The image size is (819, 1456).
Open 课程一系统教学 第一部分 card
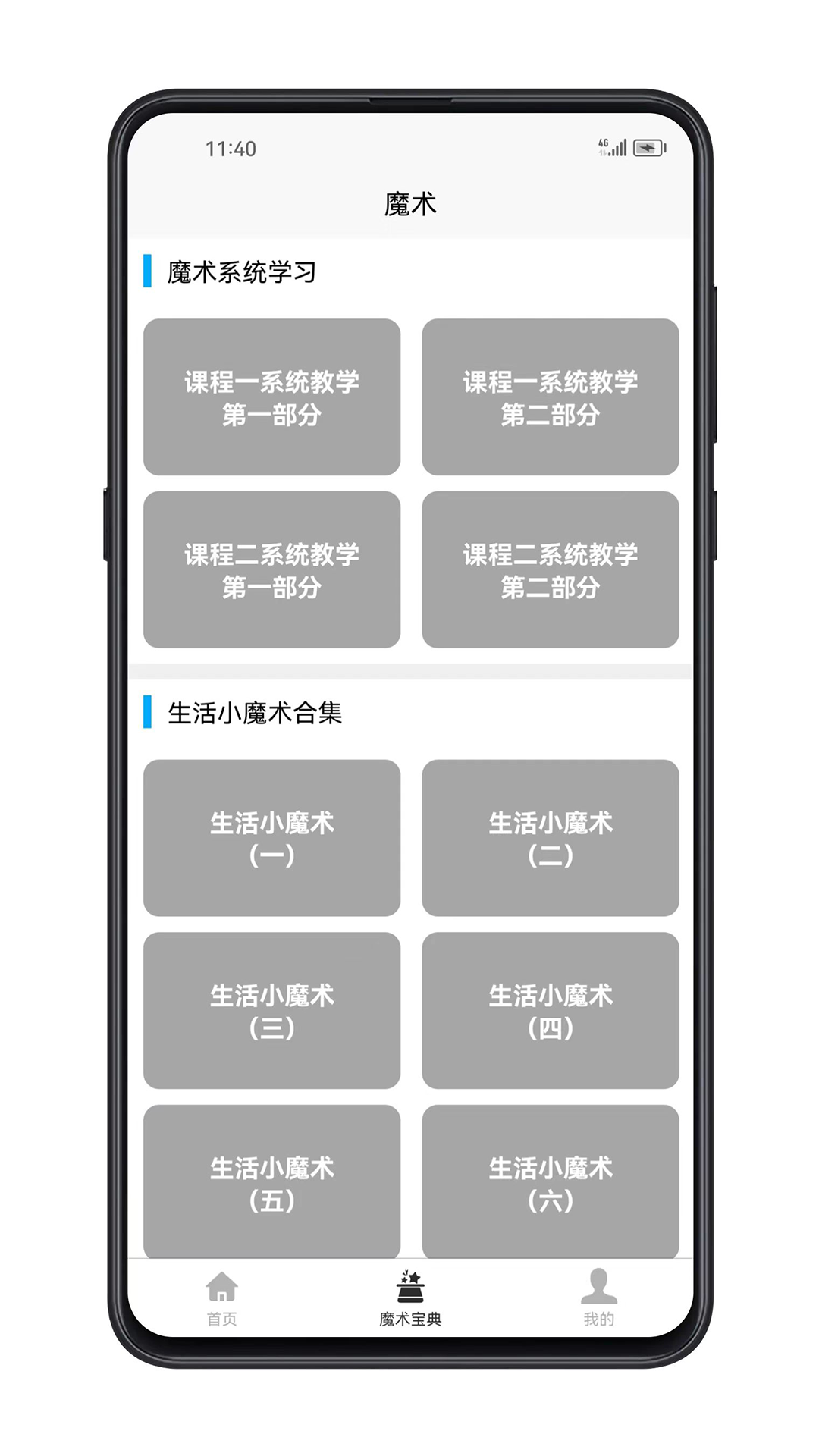pyautogui.click(x=271, y=397)
